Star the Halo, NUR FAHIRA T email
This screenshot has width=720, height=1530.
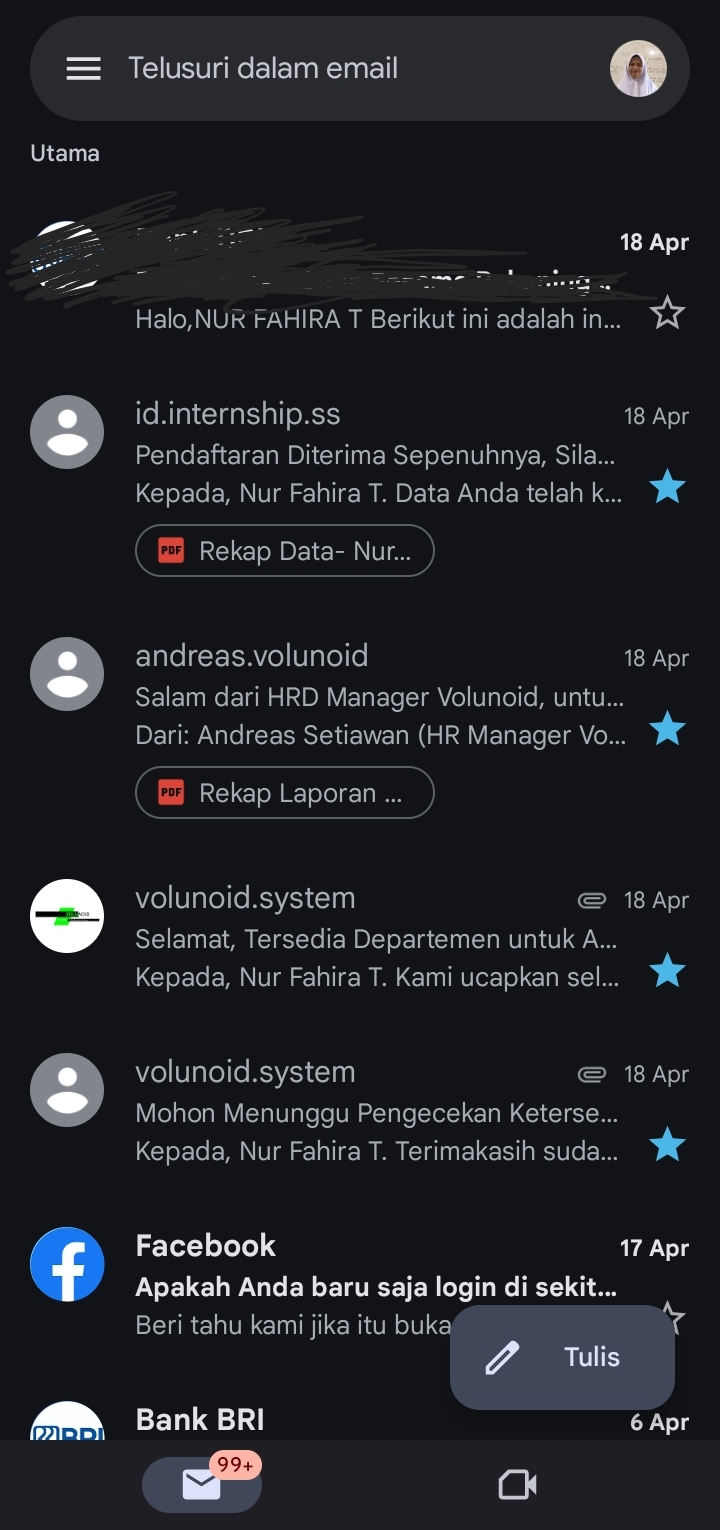[x=667, y=314]
